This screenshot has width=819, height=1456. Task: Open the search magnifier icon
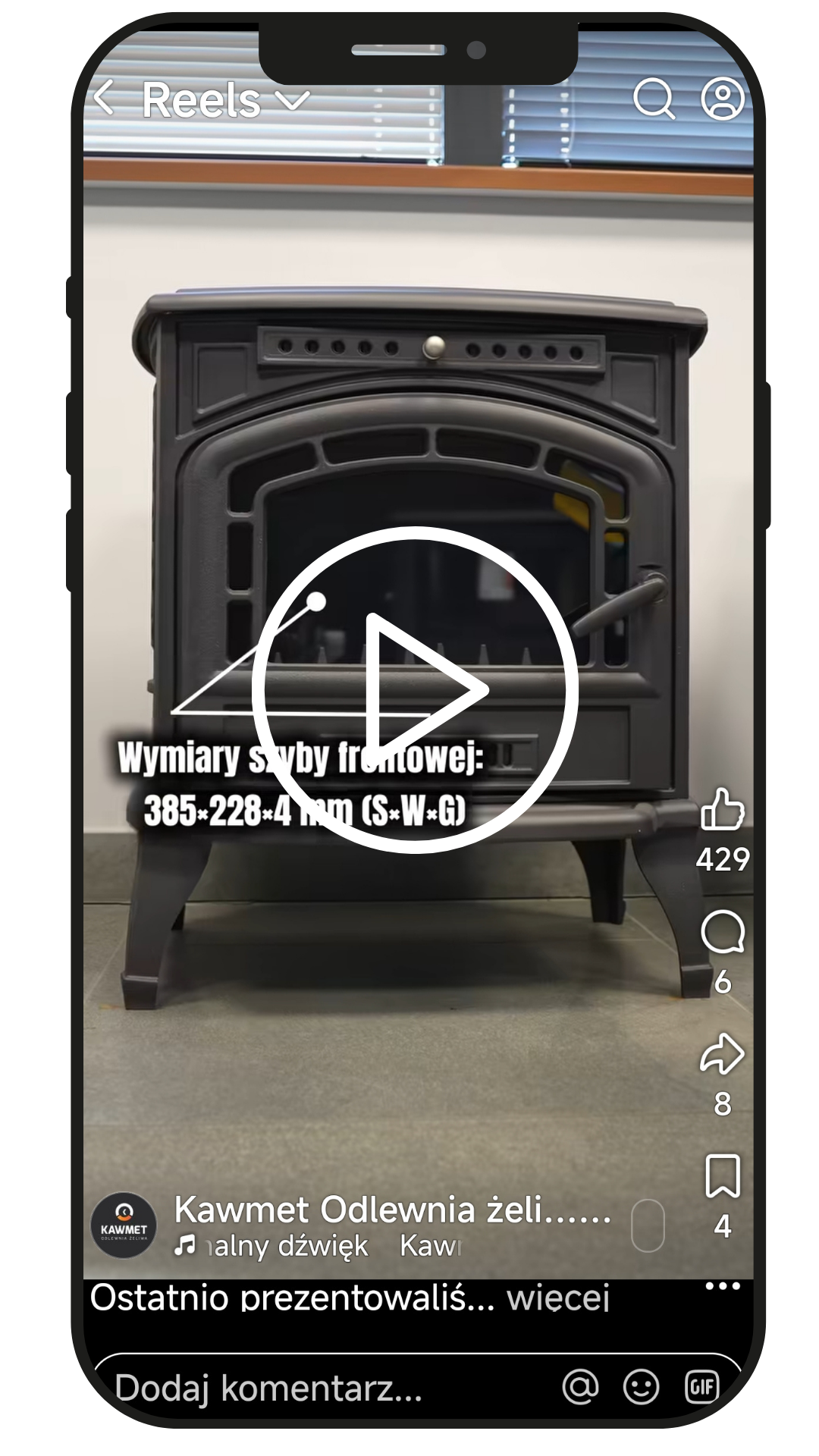click(654, 98)
